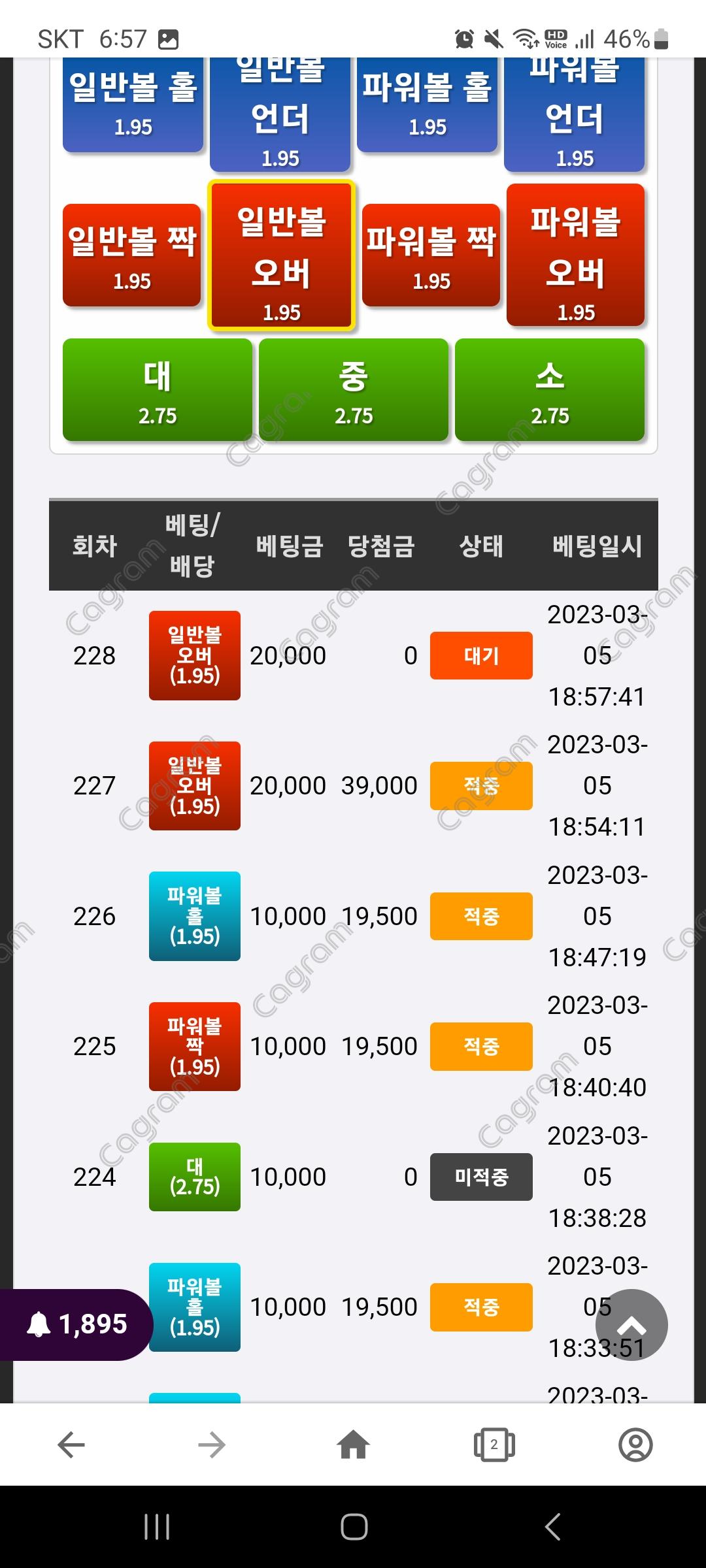Open the system recent apps view

tap(157, 1527)
